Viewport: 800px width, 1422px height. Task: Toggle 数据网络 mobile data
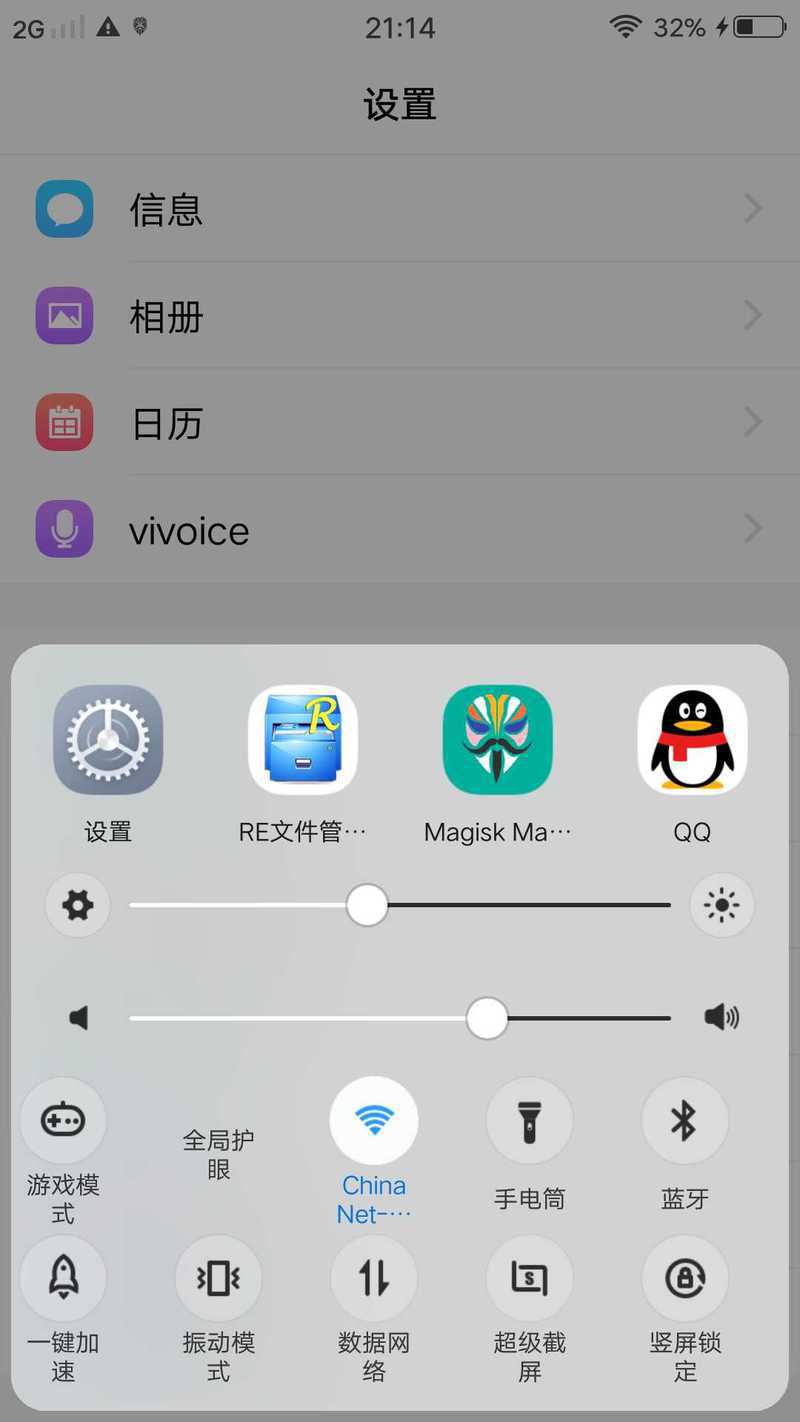pyautogui.click(x=374, y=1278)
